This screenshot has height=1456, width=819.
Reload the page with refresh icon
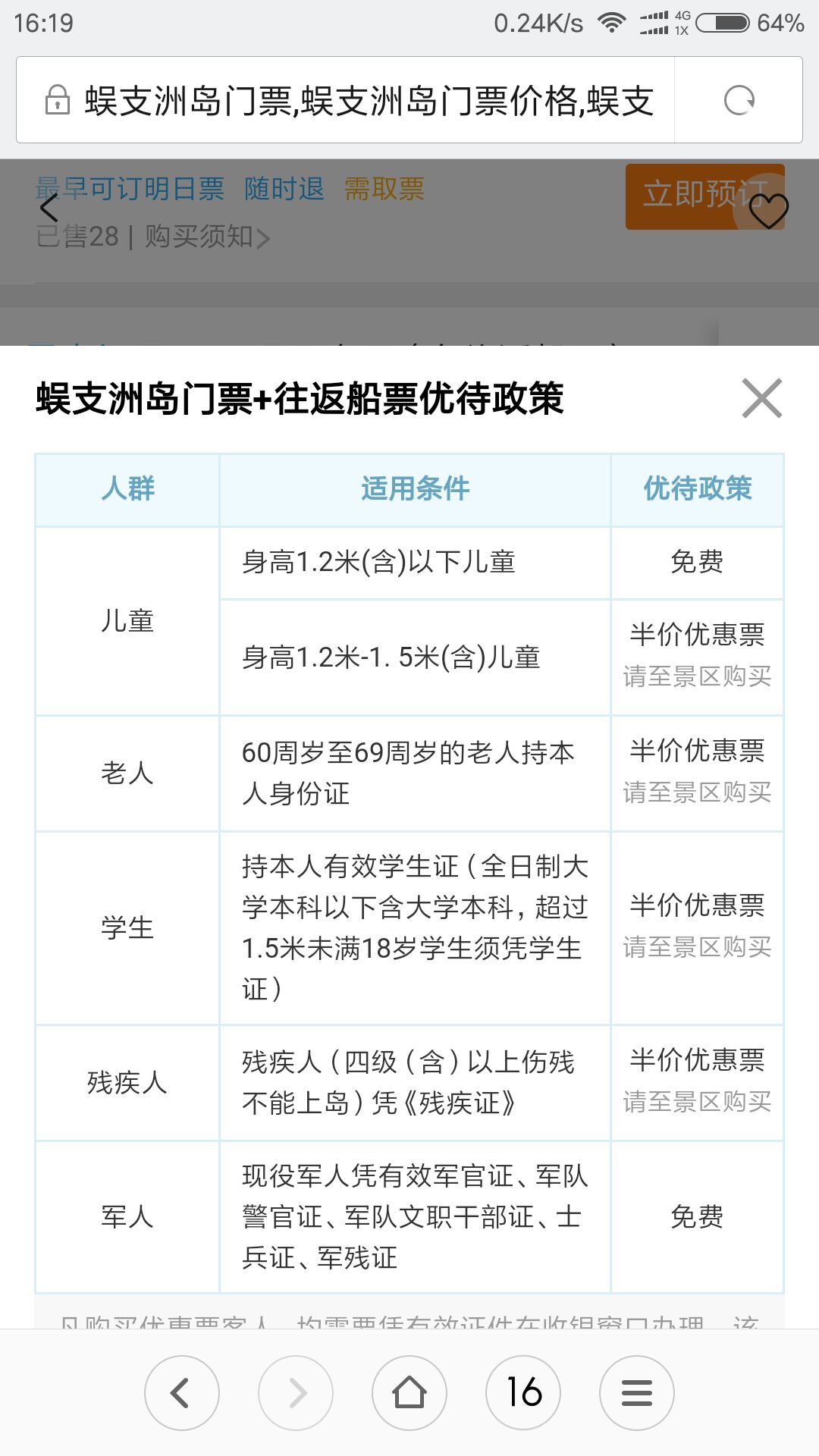(x=739, y=100)
